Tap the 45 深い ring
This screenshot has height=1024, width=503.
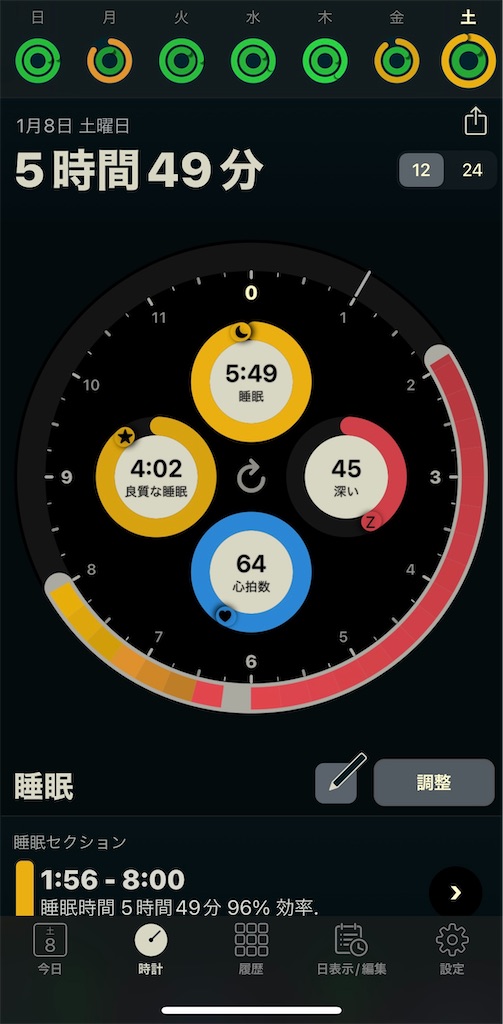347,477
